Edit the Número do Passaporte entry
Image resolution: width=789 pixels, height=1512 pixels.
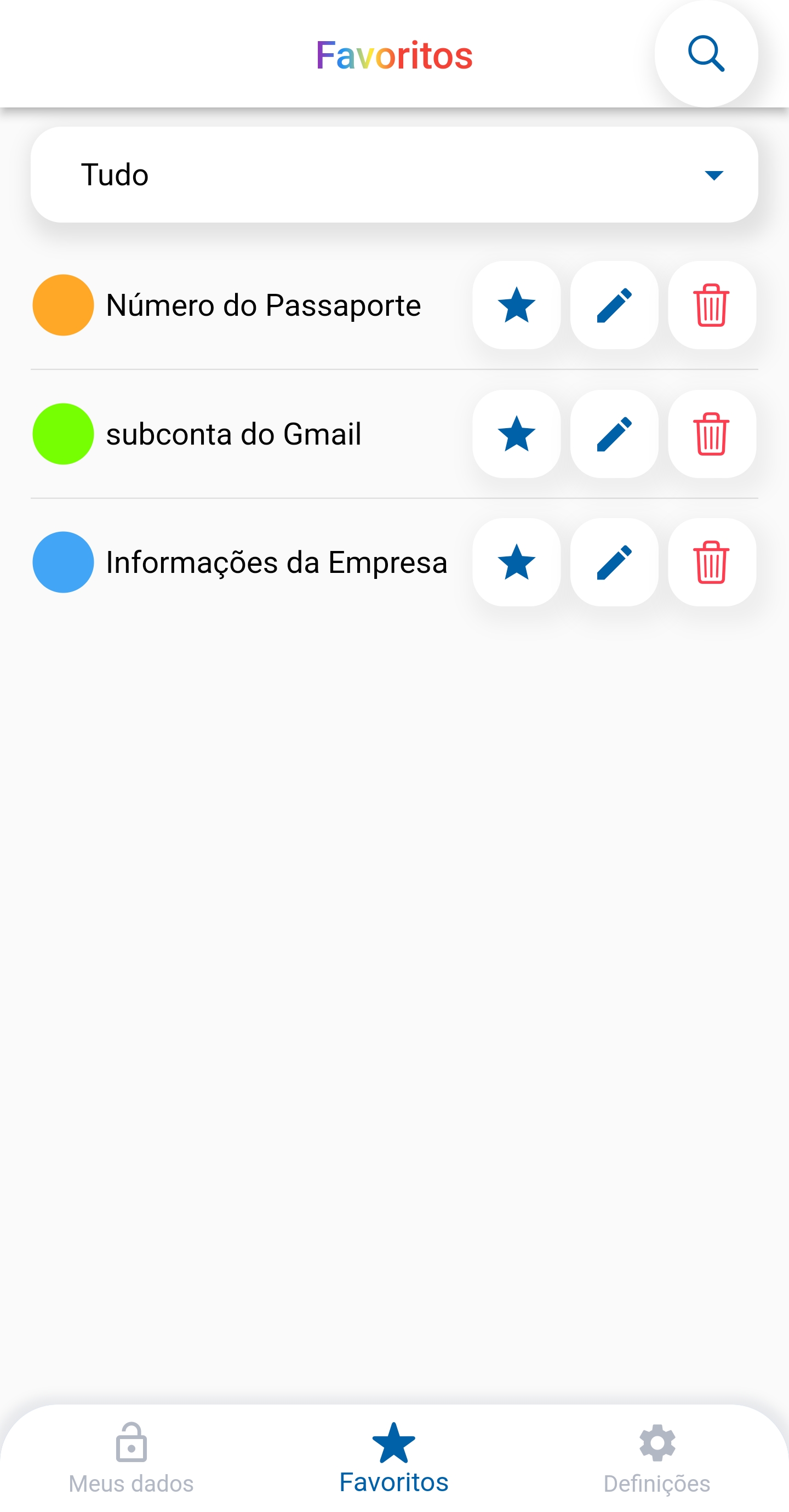[614, 305]
